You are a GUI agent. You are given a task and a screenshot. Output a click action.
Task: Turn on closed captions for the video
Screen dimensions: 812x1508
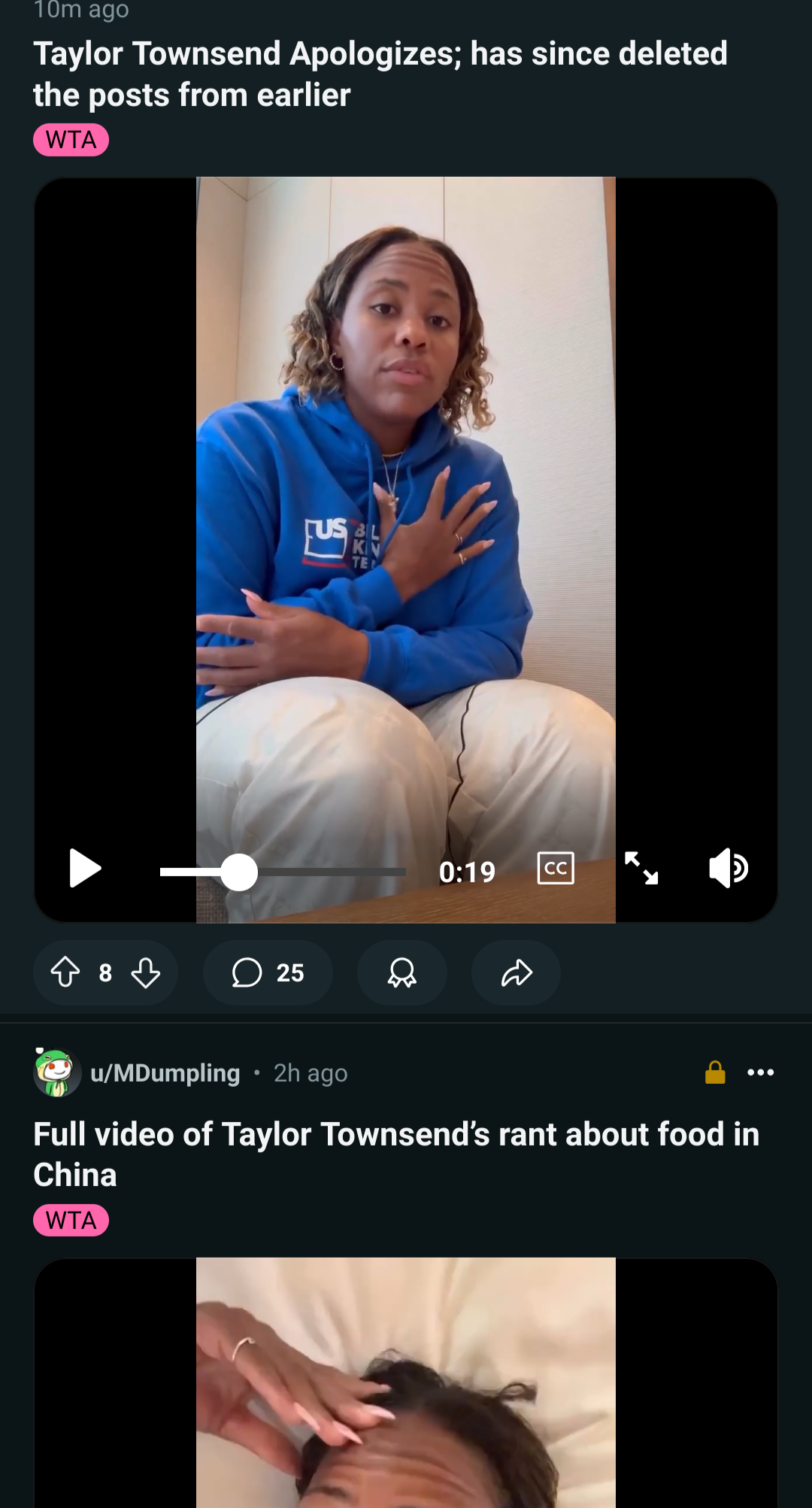[x=556, y=868]
